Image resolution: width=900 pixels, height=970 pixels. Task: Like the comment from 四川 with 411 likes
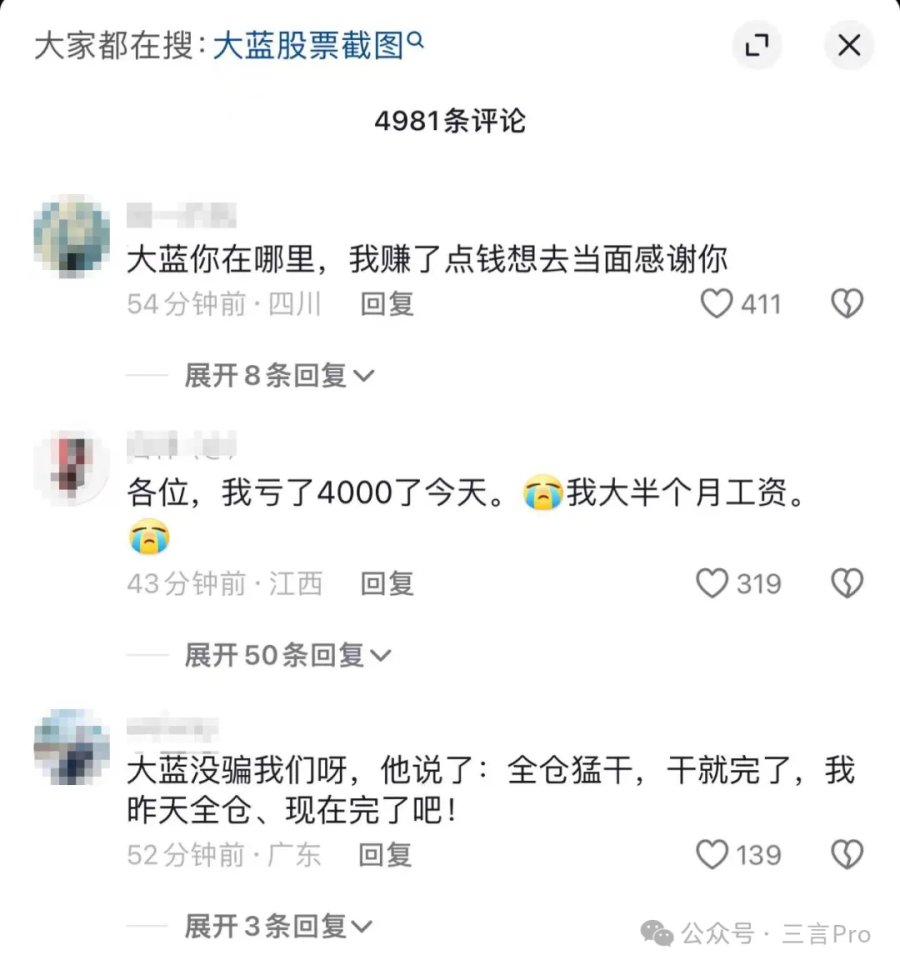pos(716,303)
